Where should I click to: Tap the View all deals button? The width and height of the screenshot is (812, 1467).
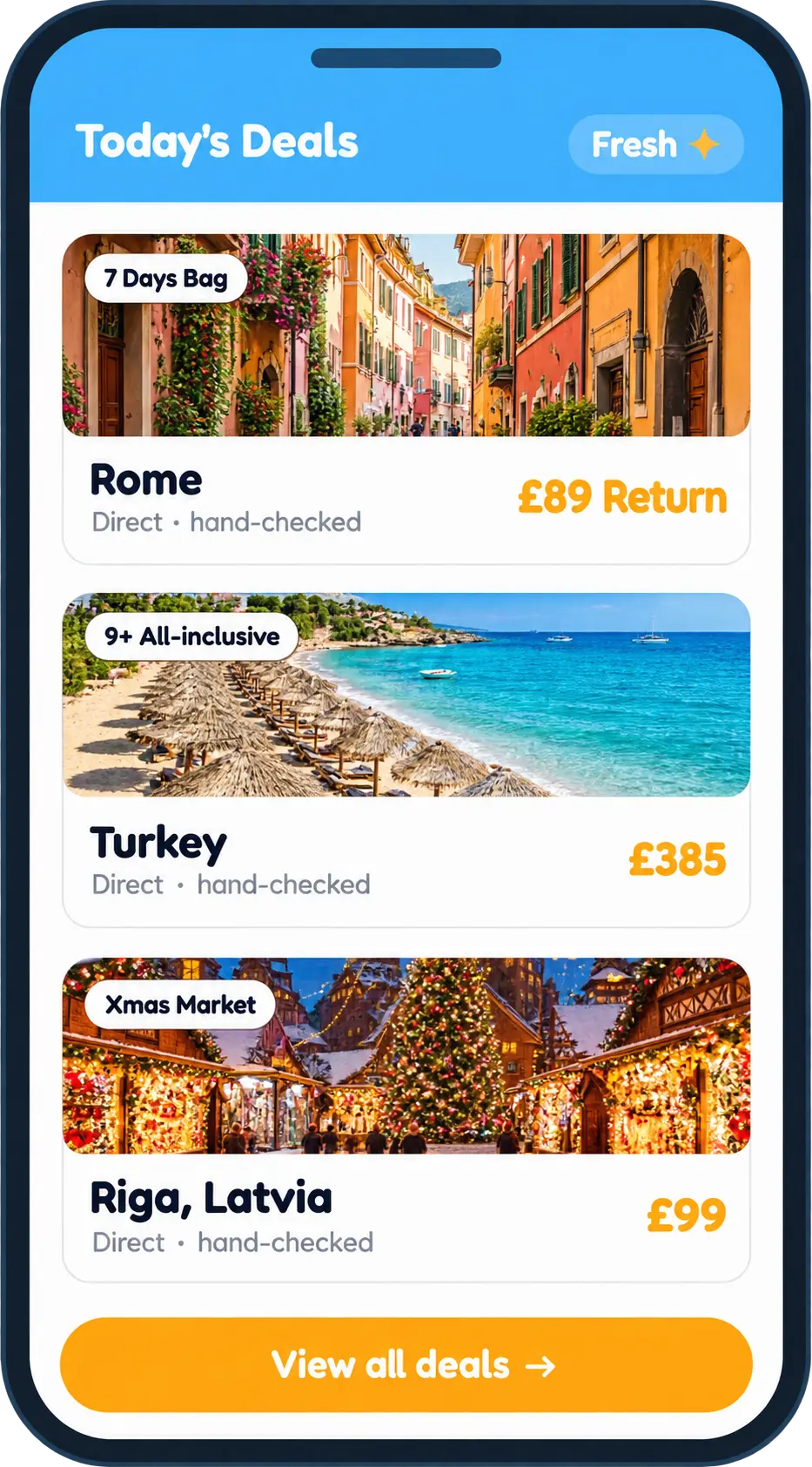pyautogui.click(x=406, y=1365)
